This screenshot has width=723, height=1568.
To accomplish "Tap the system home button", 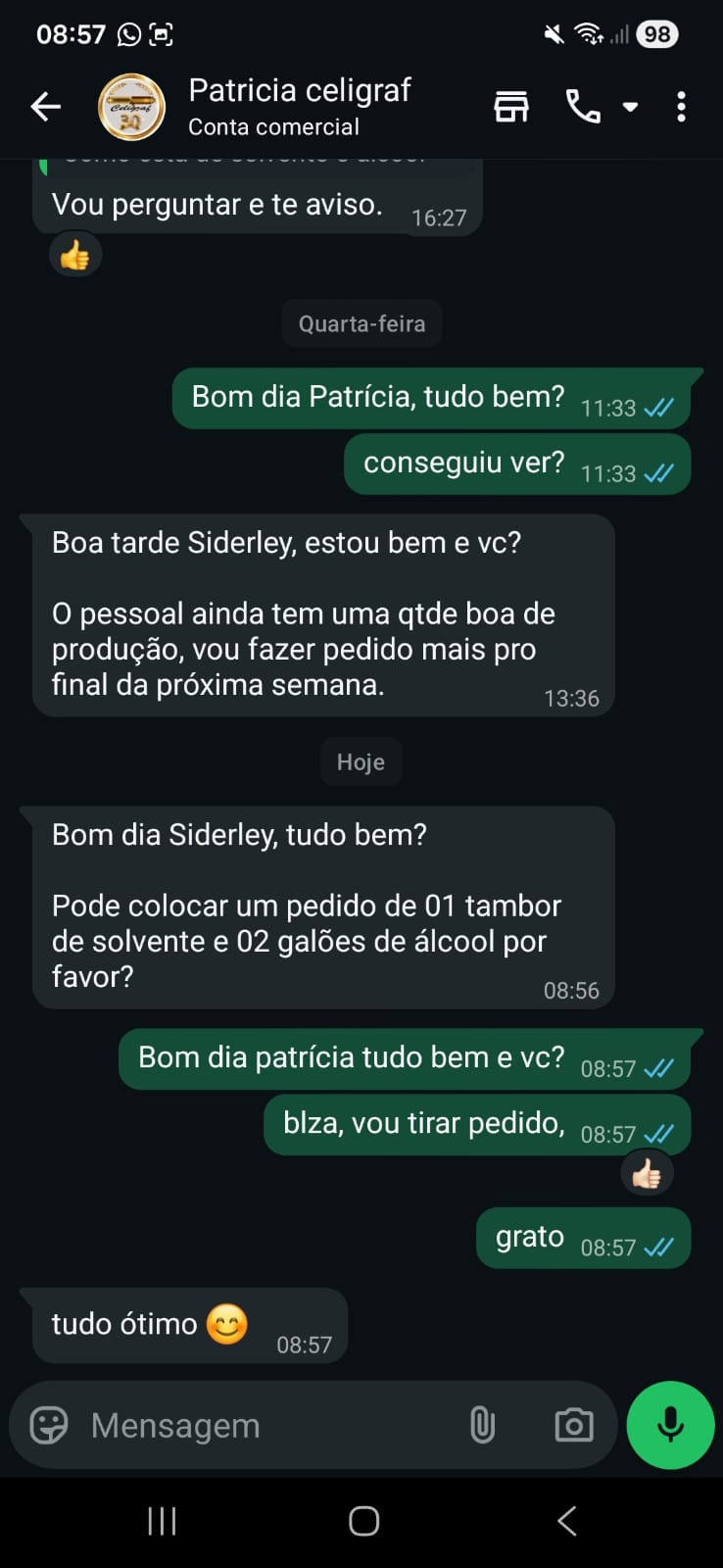I will pyautogui.click(x=363, y=1521).
